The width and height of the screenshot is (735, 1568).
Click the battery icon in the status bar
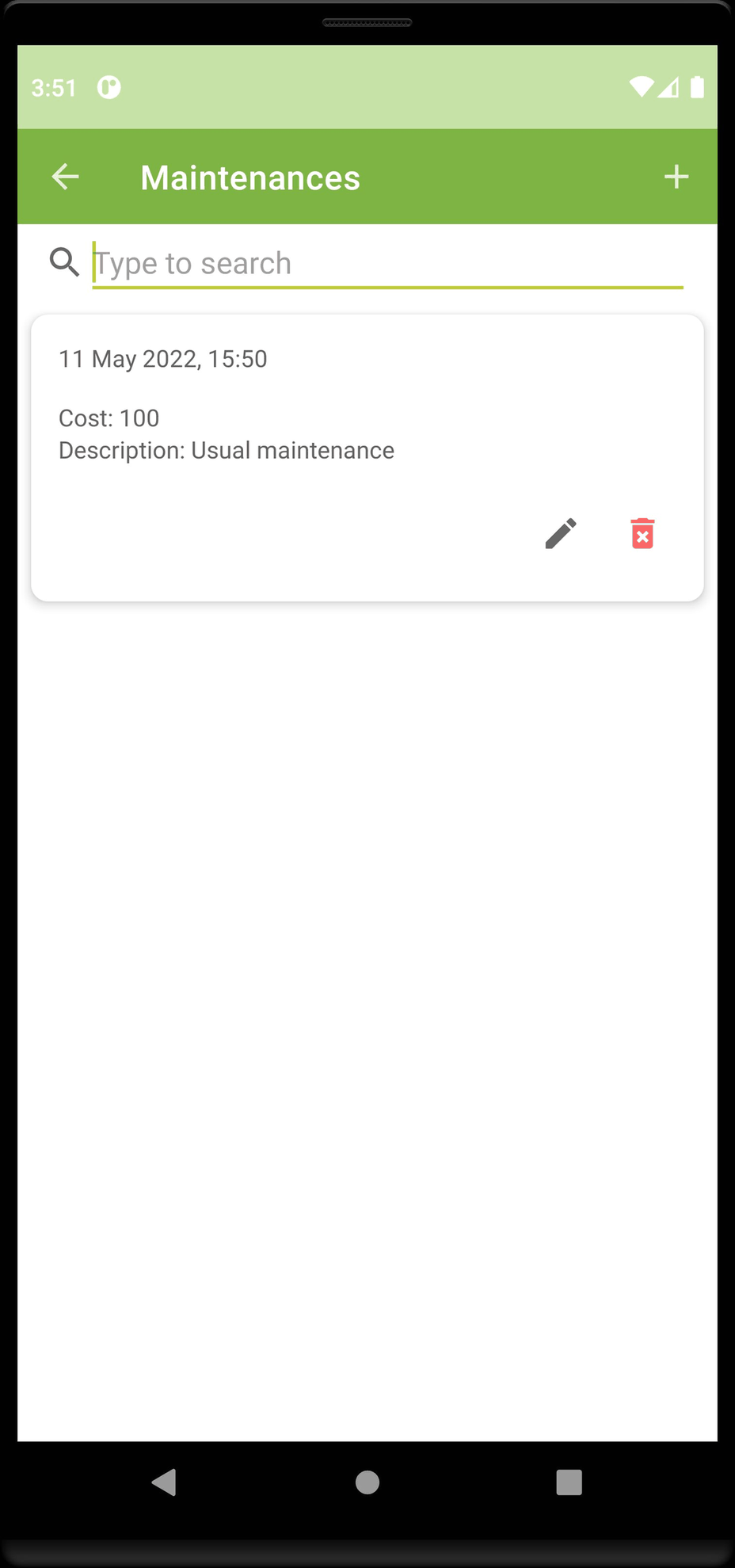(698, 87)
